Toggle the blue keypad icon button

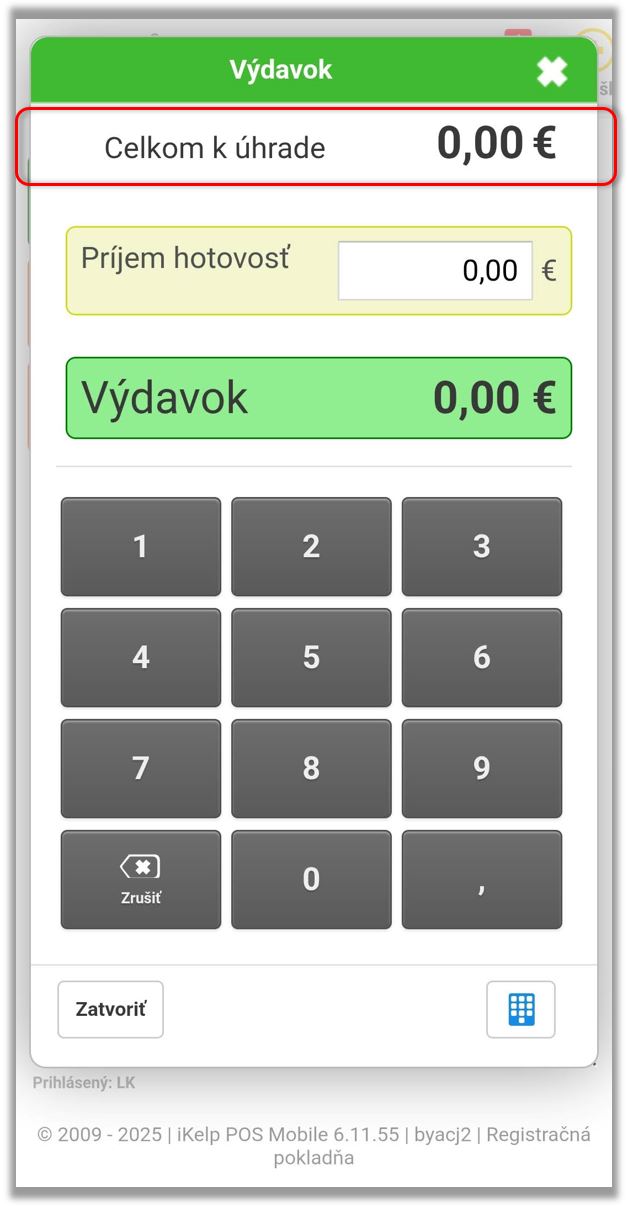coord(521,1009)
